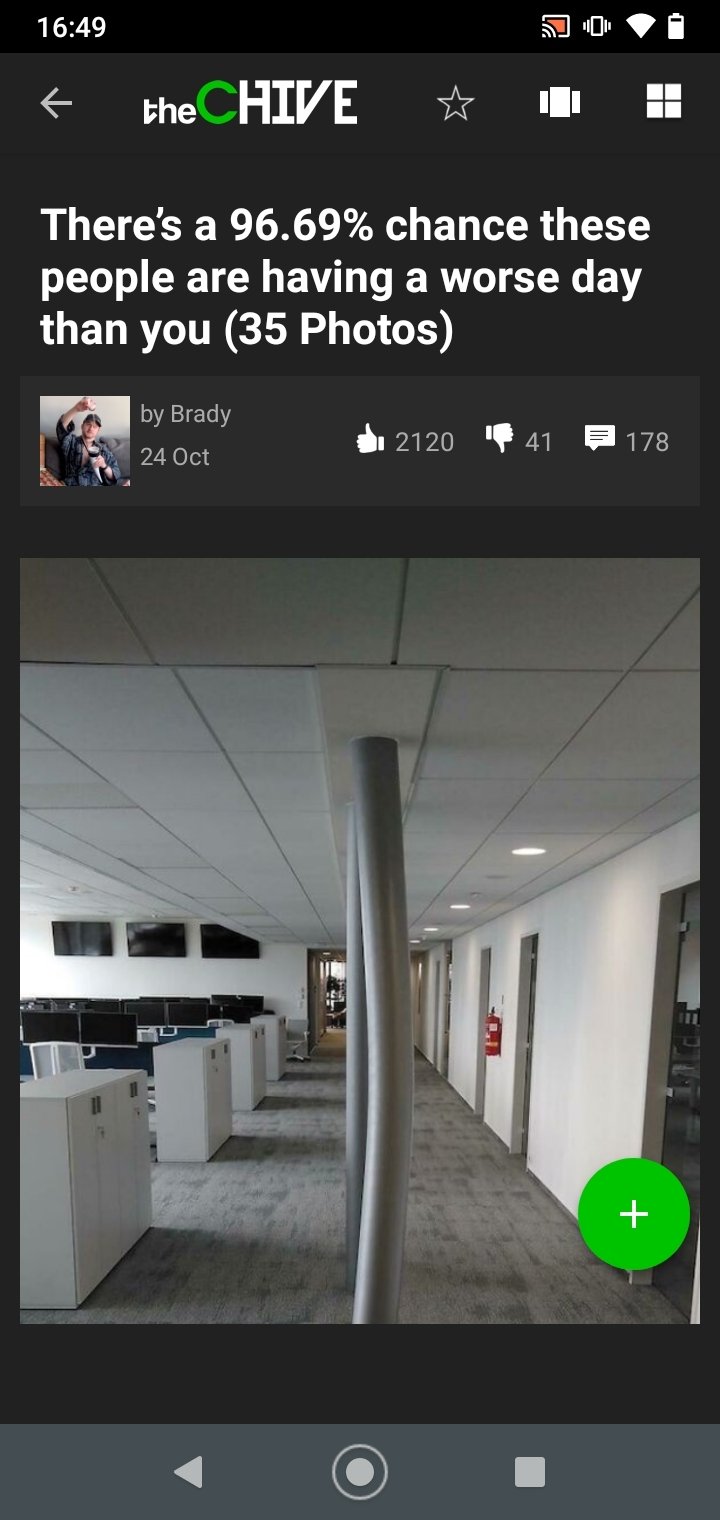The image size is (720, 1520).
Task: Switch to grid view mode
Action: click(663, 101)
